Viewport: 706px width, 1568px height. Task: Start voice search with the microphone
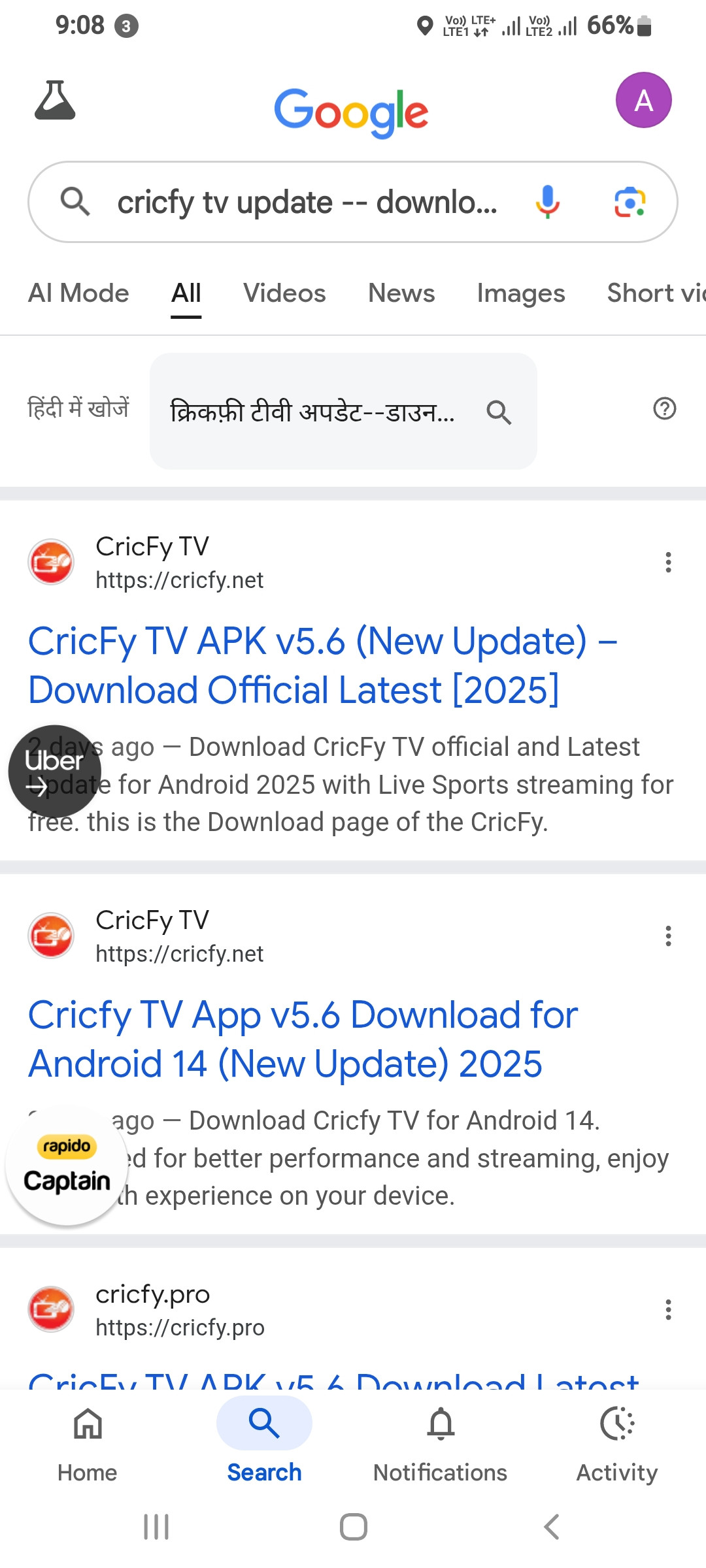pos(548,201)
